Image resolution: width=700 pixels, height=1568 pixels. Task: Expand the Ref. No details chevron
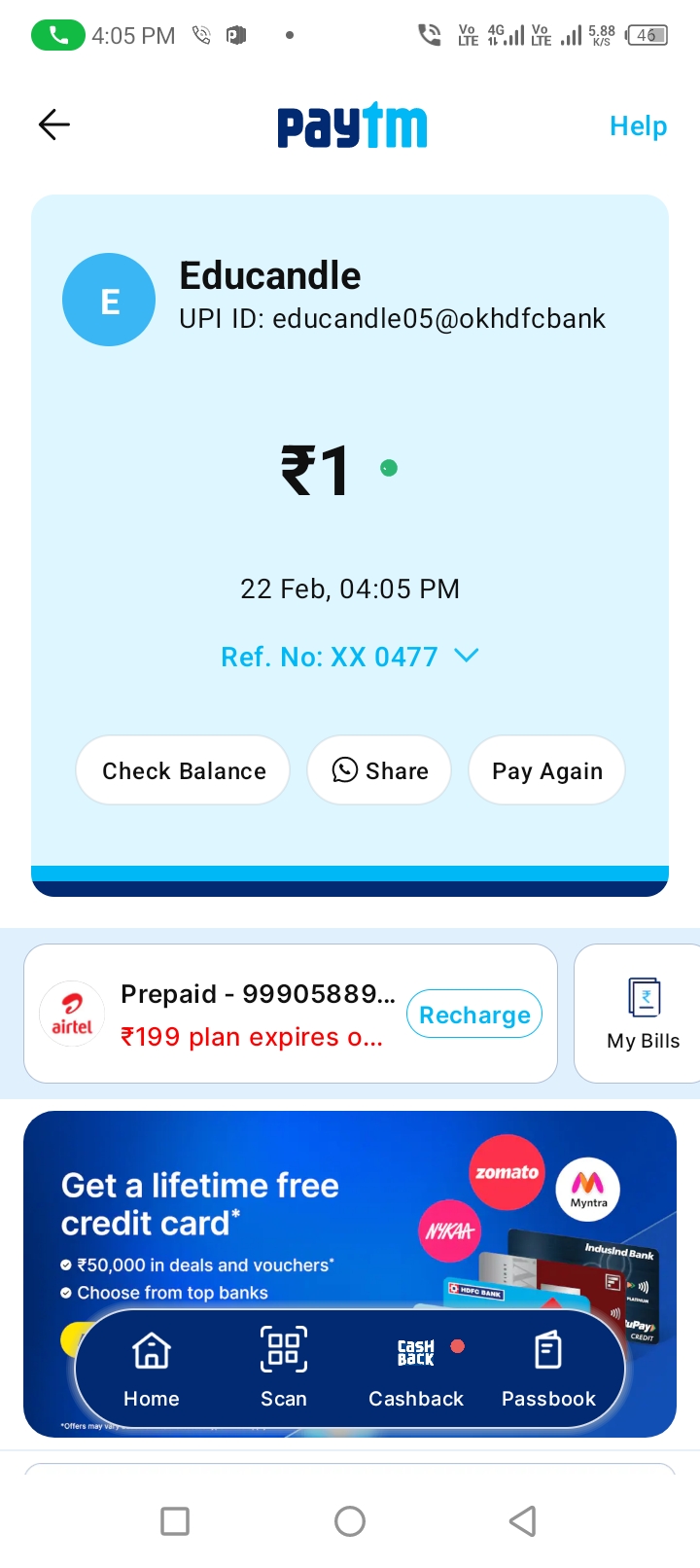point(467,657)
